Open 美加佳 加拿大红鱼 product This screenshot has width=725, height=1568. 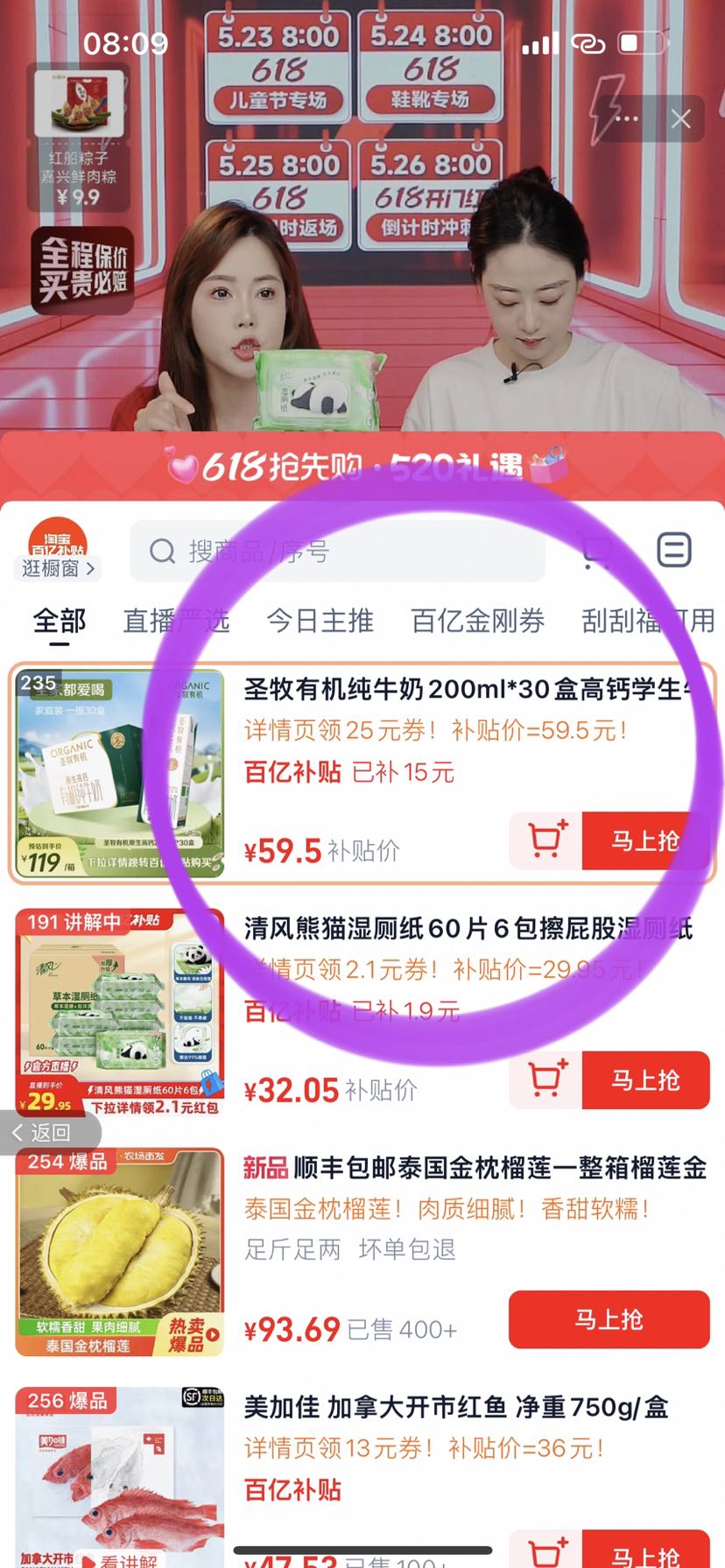click(x=455, y=1407)
